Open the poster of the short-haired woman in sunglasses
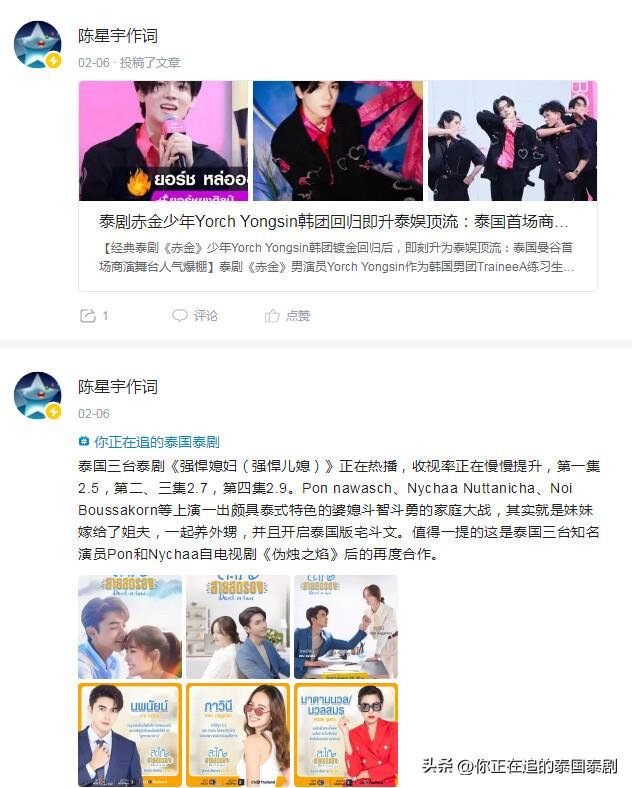This screenshot has width=632, height=788. (x=345, y=735)
